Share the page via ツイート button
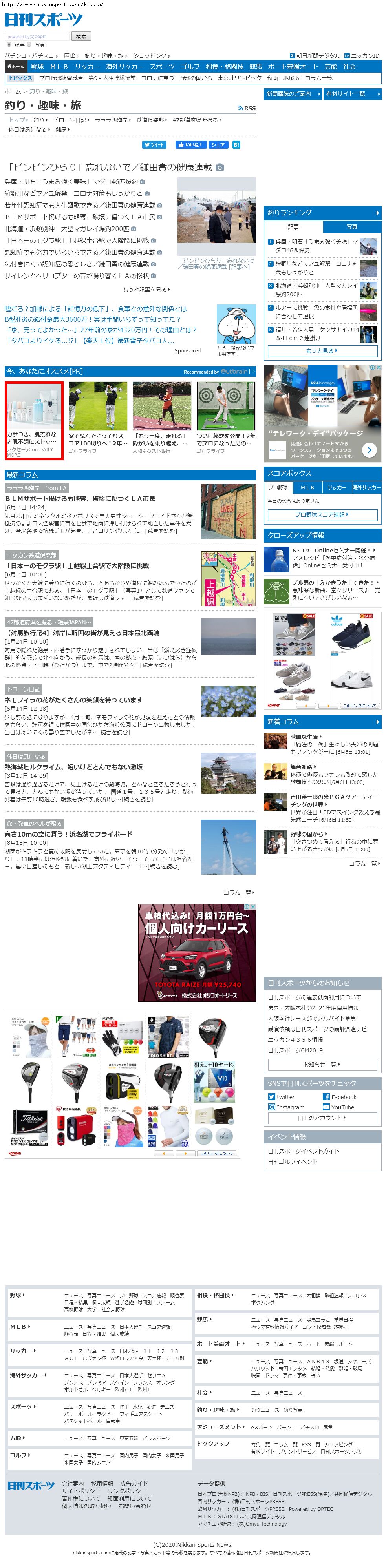 point(154,145)
